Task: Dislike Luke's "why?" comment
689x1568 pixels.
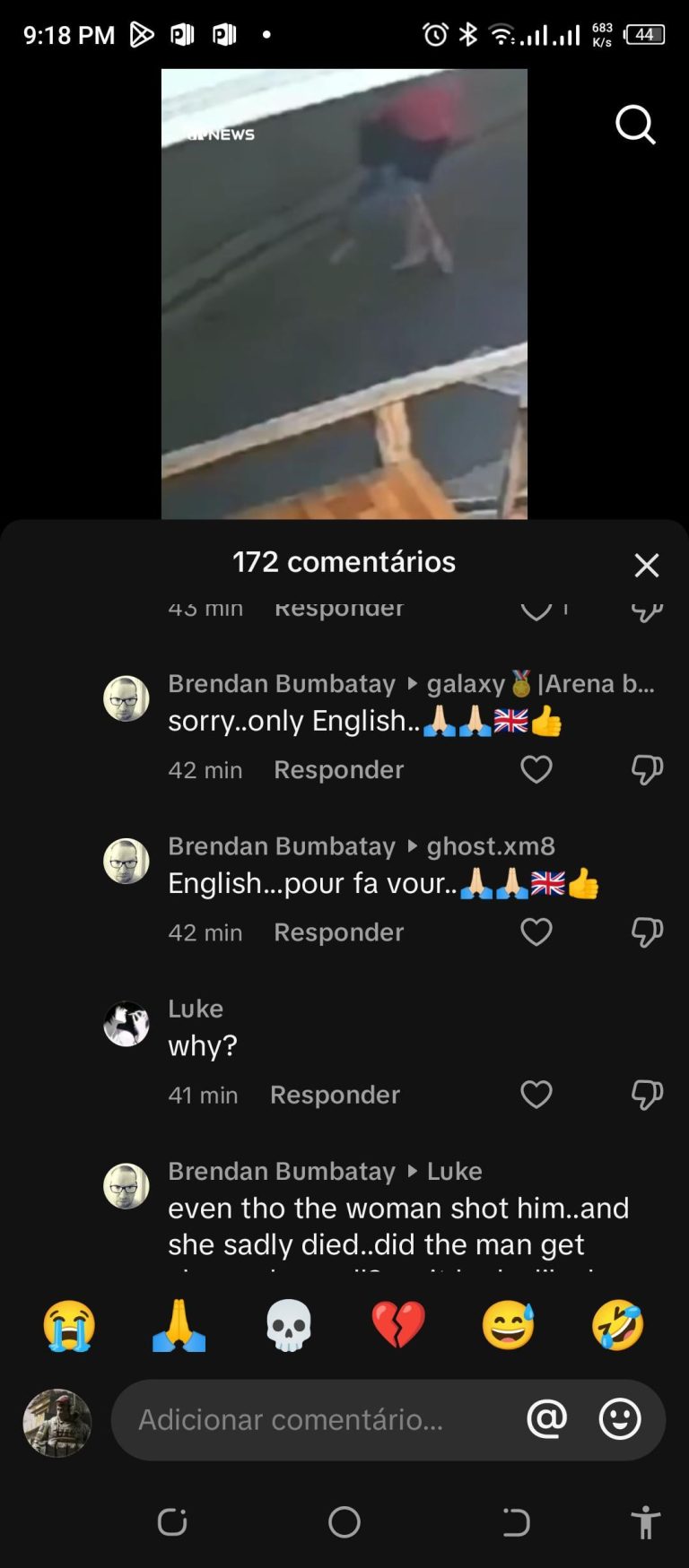Action: coord(647,1095)
